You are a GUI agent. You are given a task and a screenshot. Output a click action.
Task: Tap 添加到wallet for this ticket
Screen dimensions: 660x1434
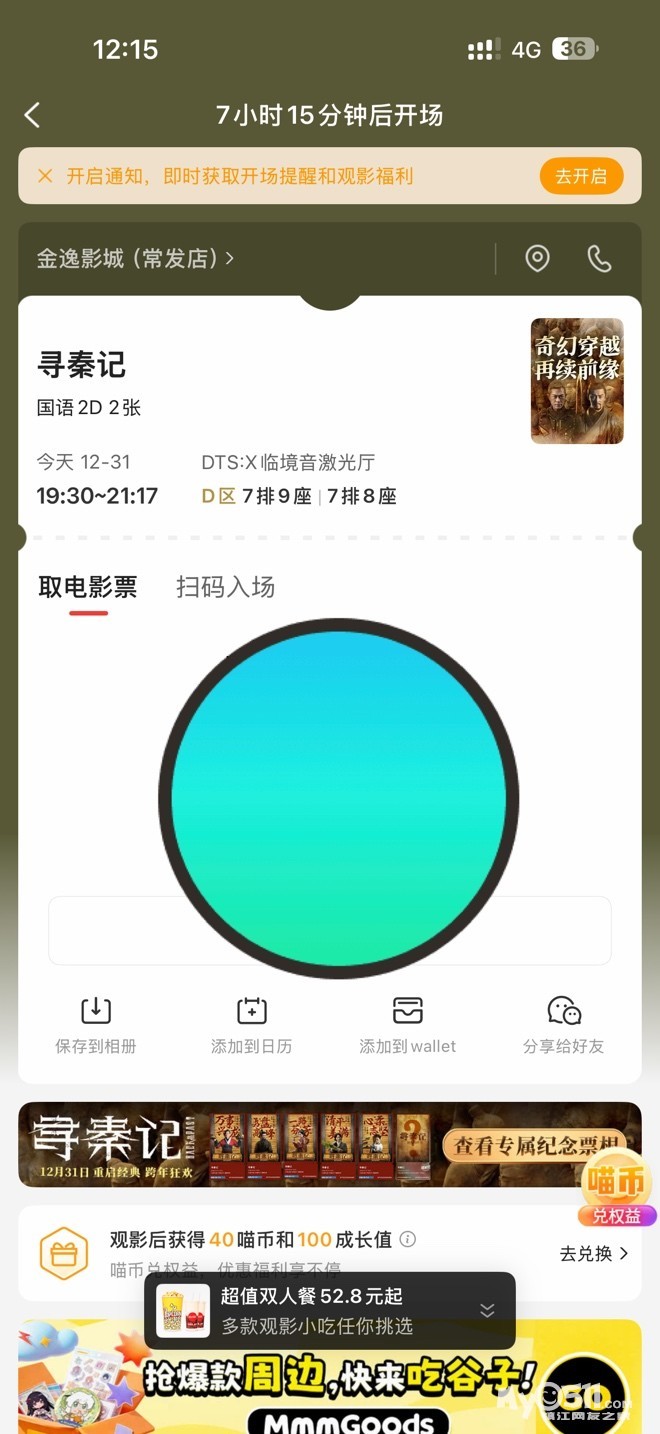[407, 1025]
